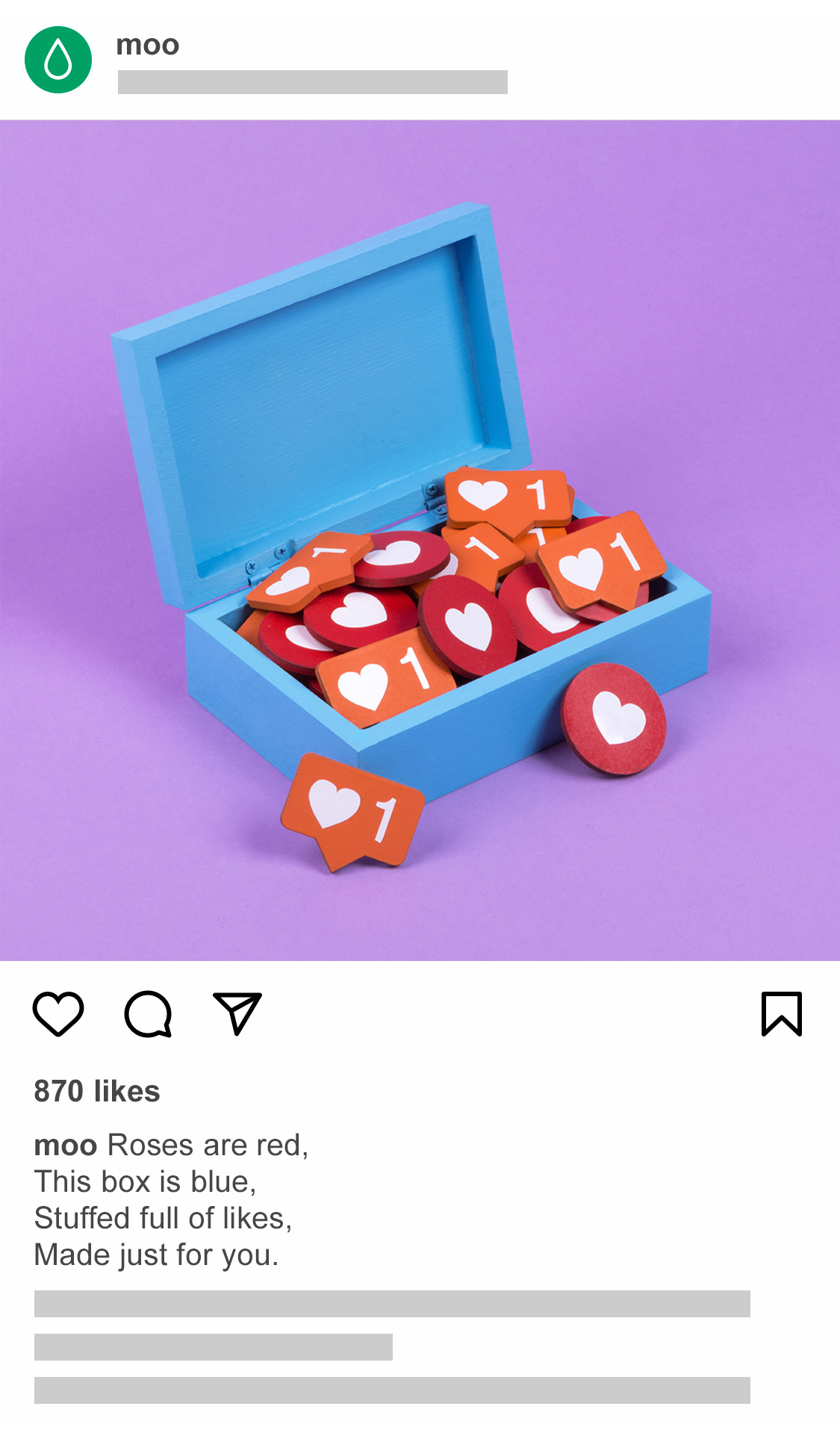Open the comments on this post
This screenshot has height=1436, width=840.
click(148, 1014)
